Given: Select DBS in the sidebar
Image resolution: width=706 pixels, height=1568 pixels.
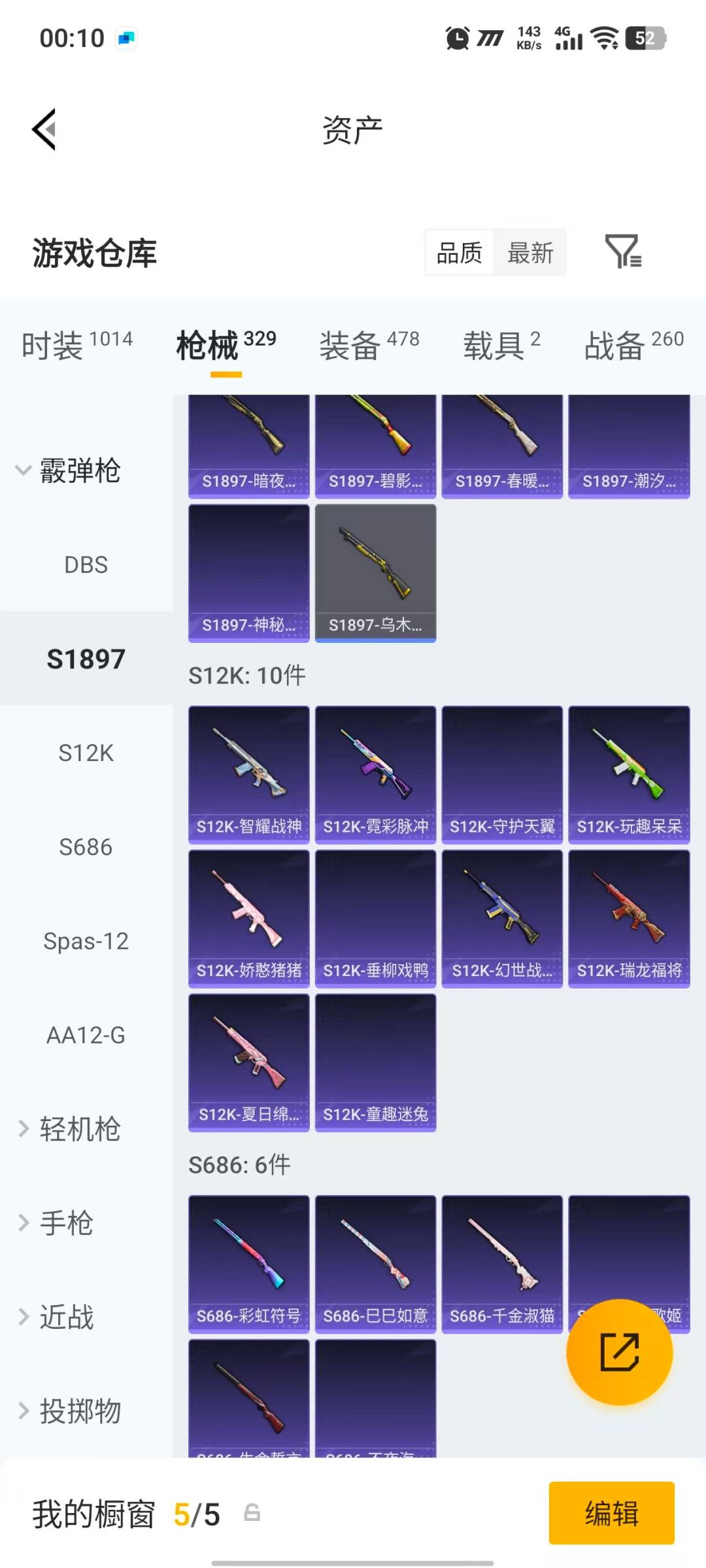Looking at the screenshot, I should point(86,564).
